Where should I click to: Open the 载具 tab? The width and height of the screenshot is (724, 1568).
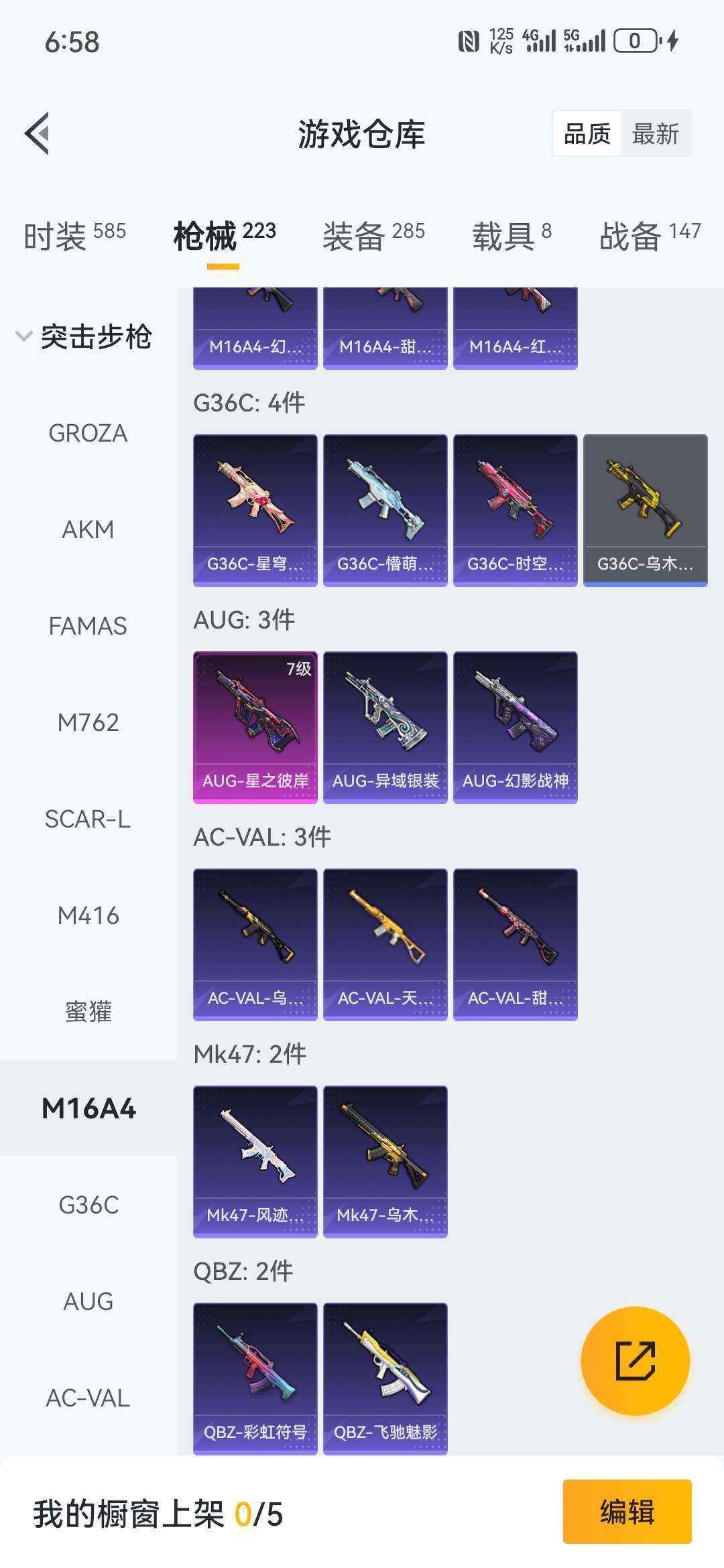[512, 236]
